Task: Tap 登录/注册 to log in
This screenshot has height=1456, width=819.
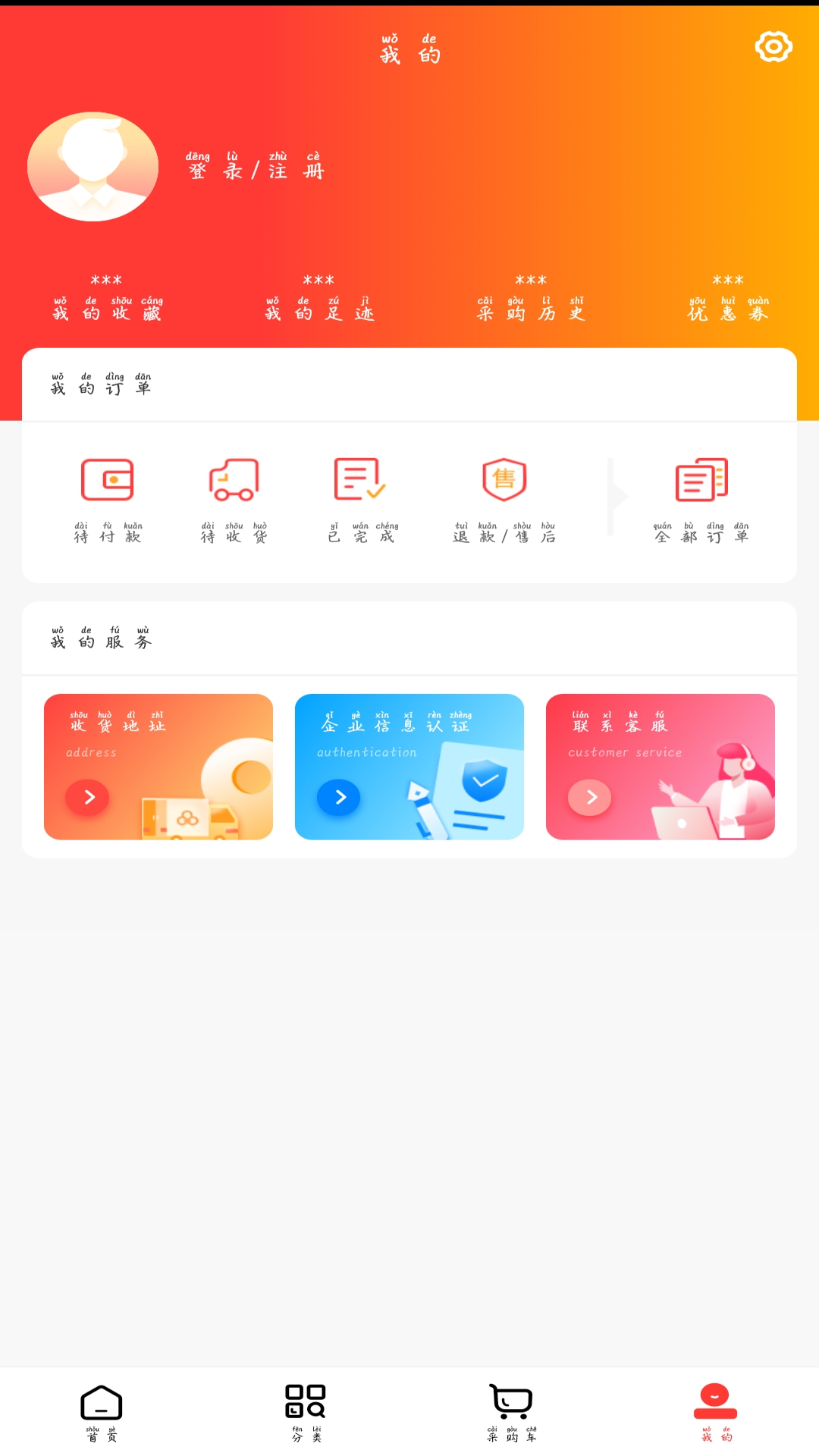Action: coord(255,167)
